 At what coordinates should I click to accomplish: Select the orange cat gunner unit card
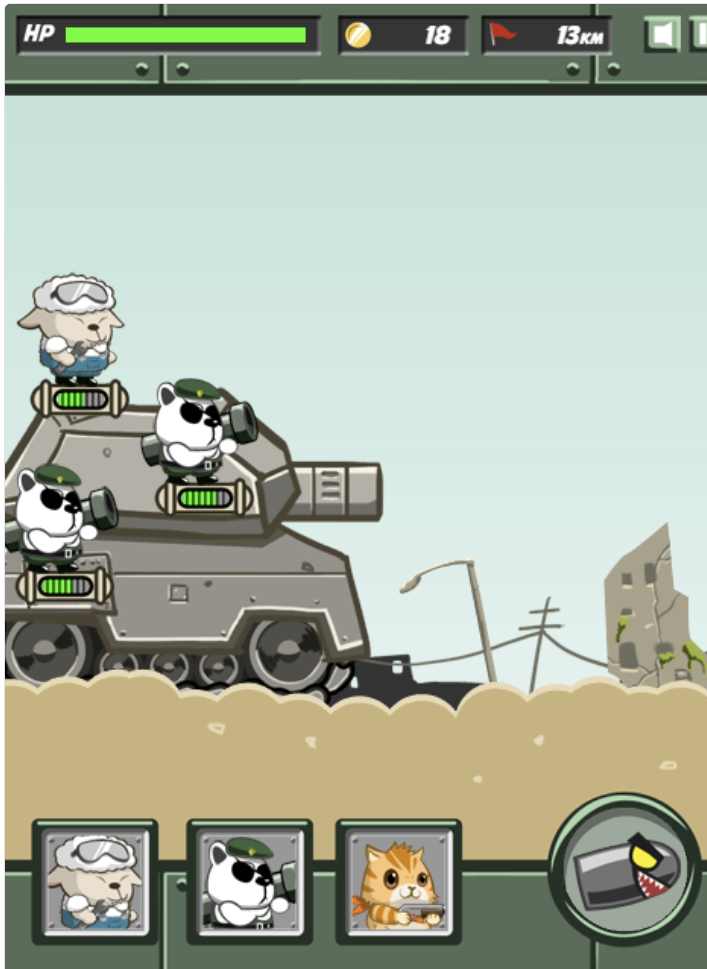399,881
